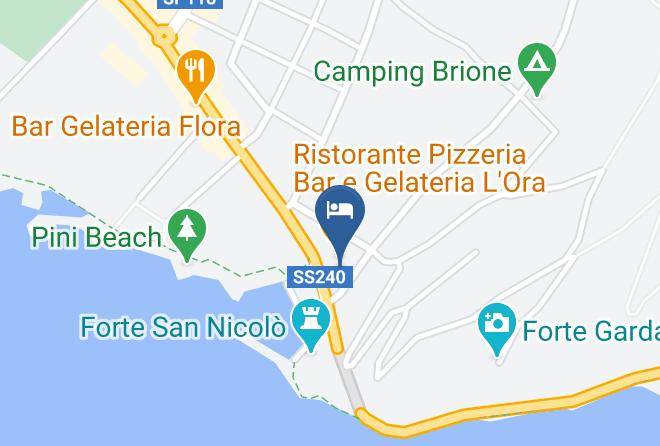This screenshot has width=660, height=446.
Task: Open the Bar Gelateria Flora restaurant pin
Action: [x=196, y=74]
